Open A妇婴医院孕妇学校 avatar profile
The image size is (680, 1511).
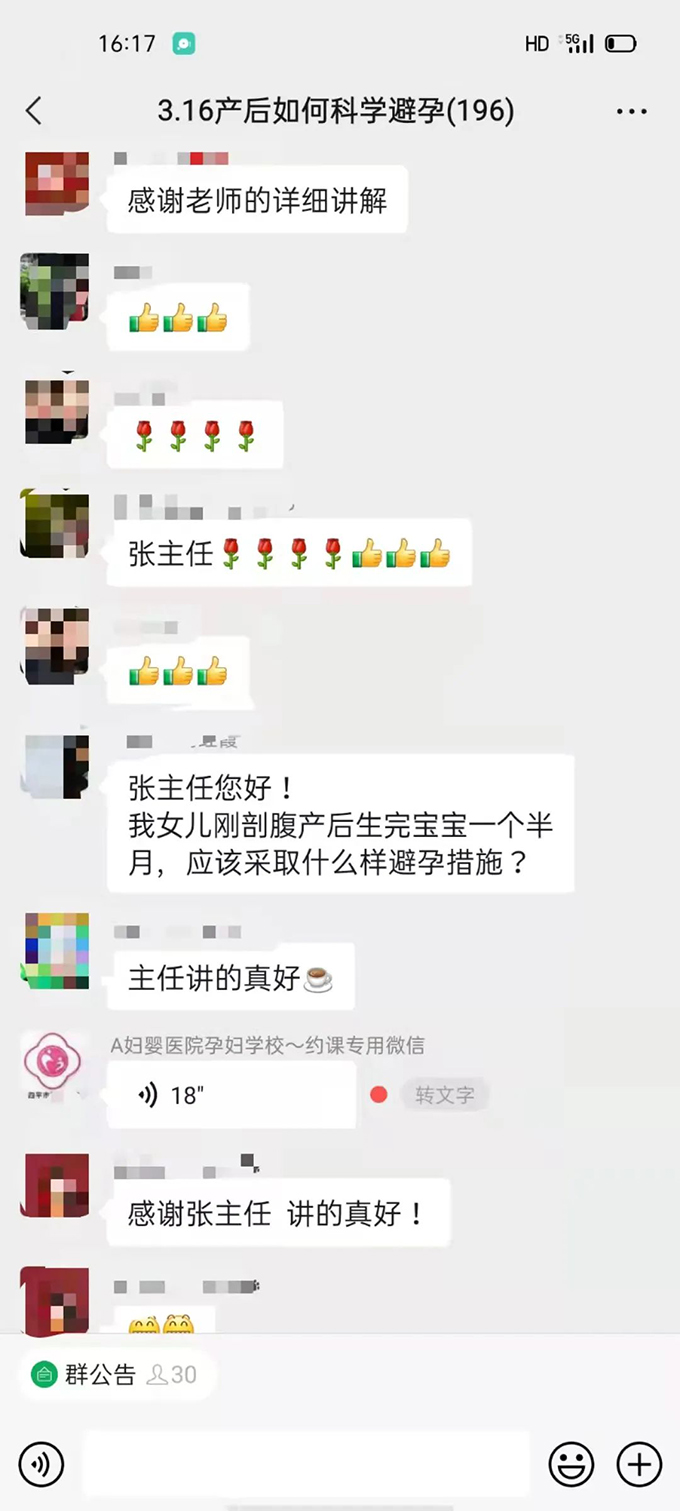coord(55,1065)
